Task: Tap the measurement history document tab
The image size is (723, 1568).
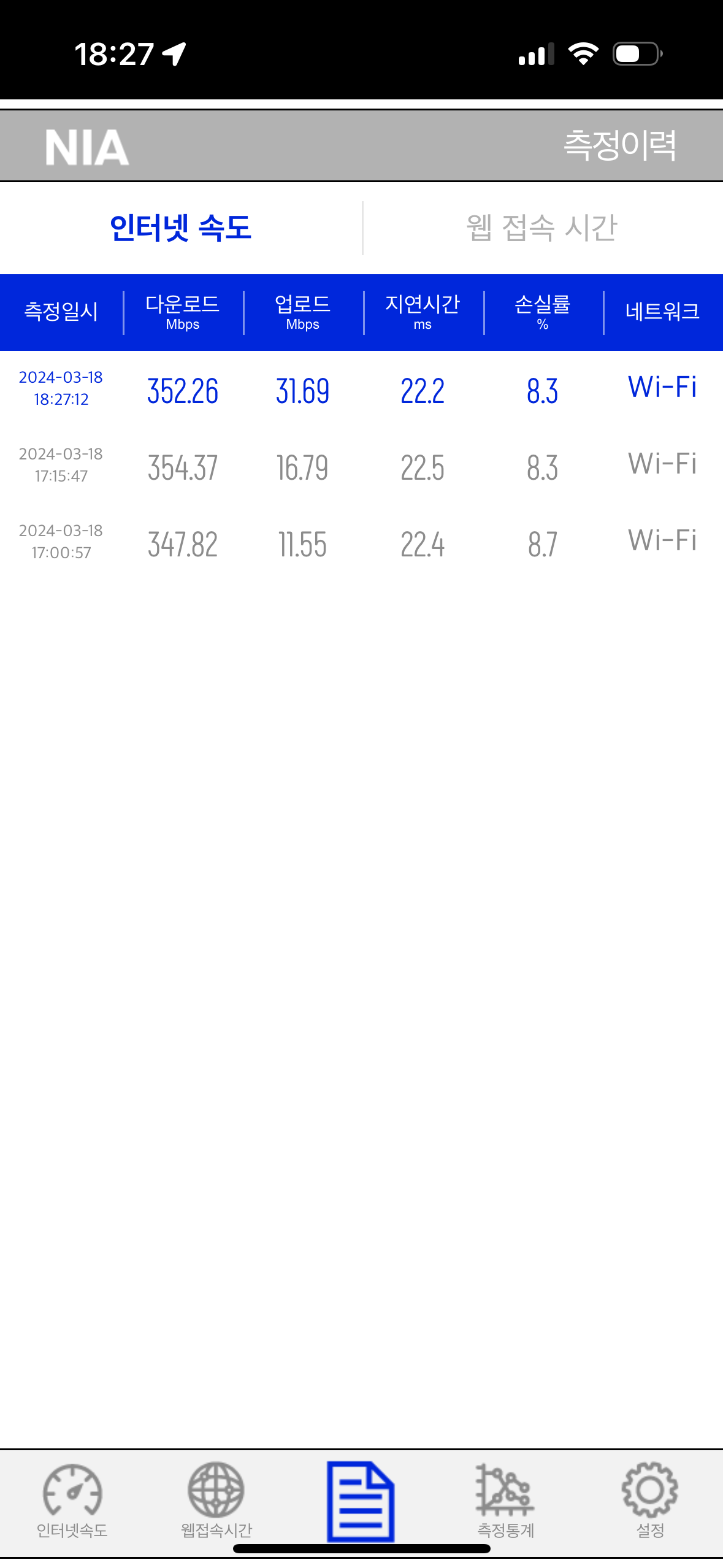Action: (361, 1501)
